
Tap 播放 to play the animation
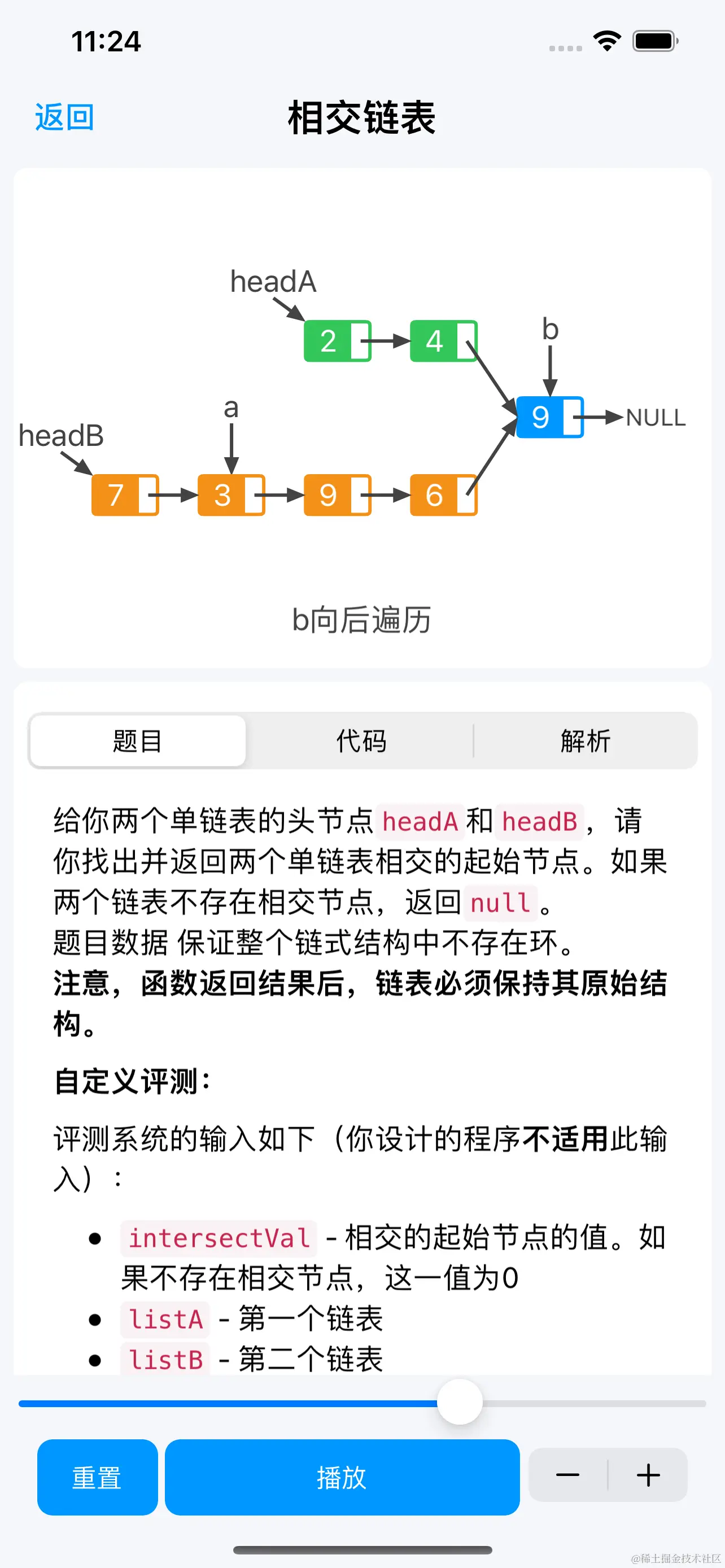[342, 1477]
